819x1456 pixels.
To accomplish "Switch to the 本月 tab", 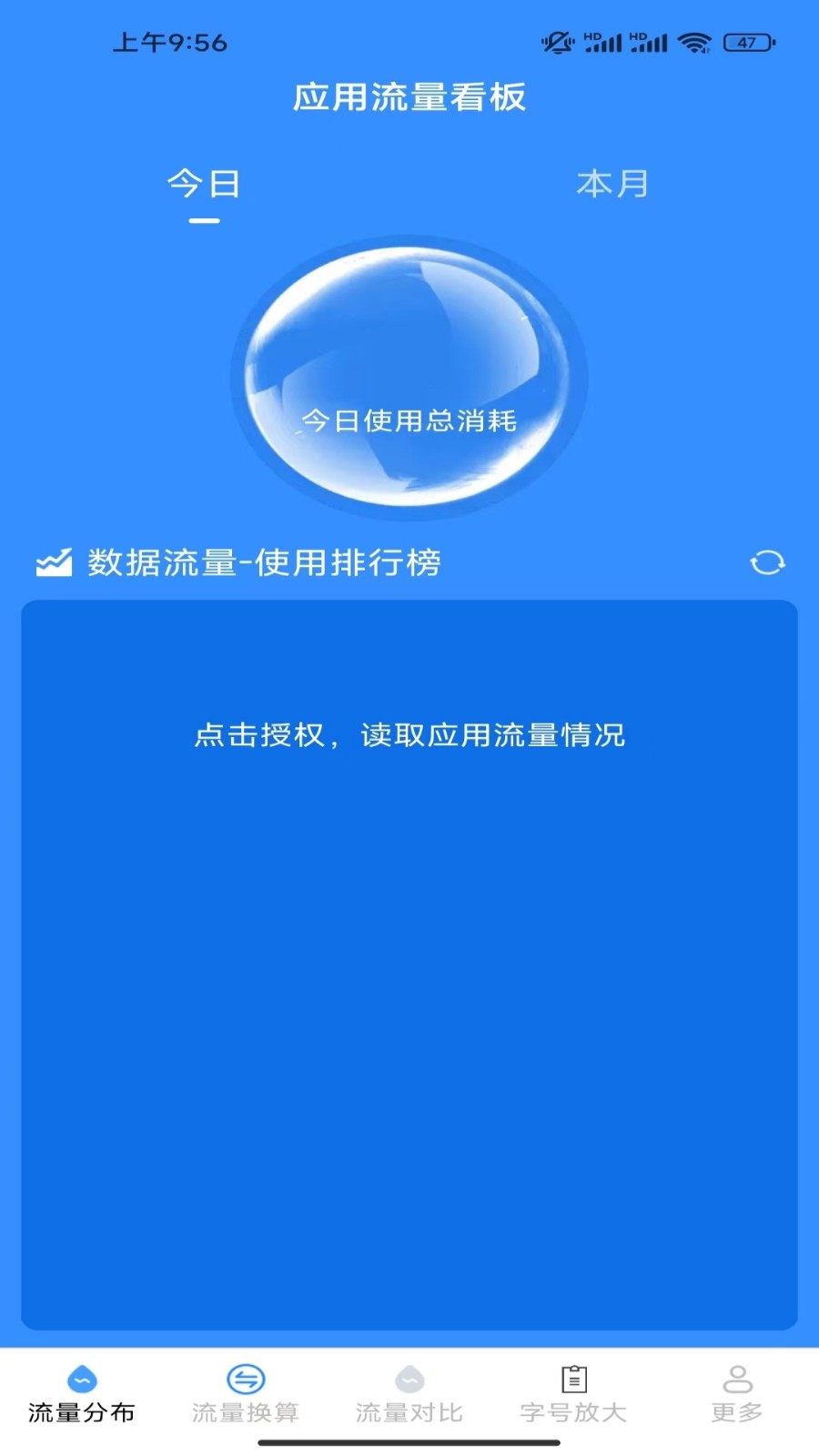I will (613, 184).
